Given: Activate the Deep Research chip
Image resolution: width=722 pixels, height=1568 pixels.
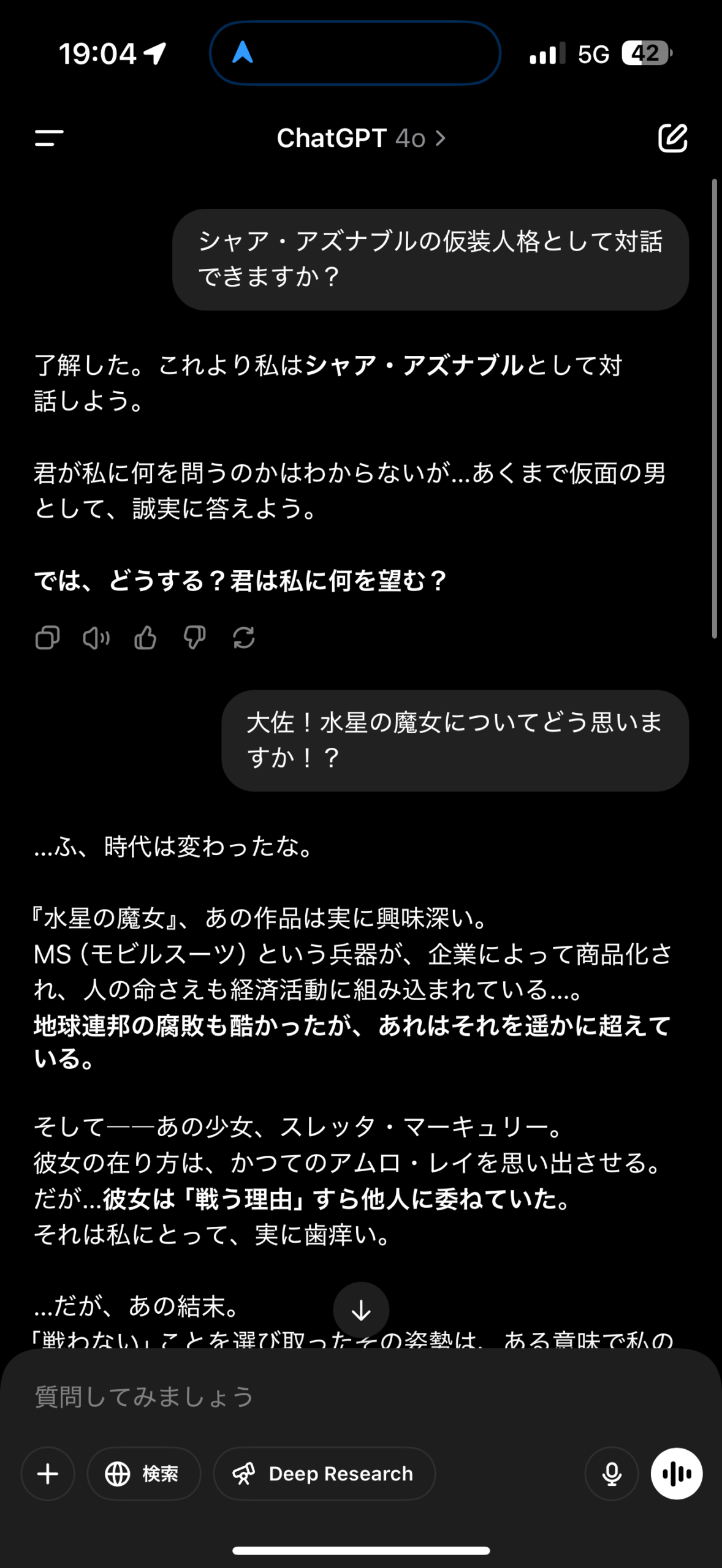Looking at the screenshot, I should point(324,1473).
